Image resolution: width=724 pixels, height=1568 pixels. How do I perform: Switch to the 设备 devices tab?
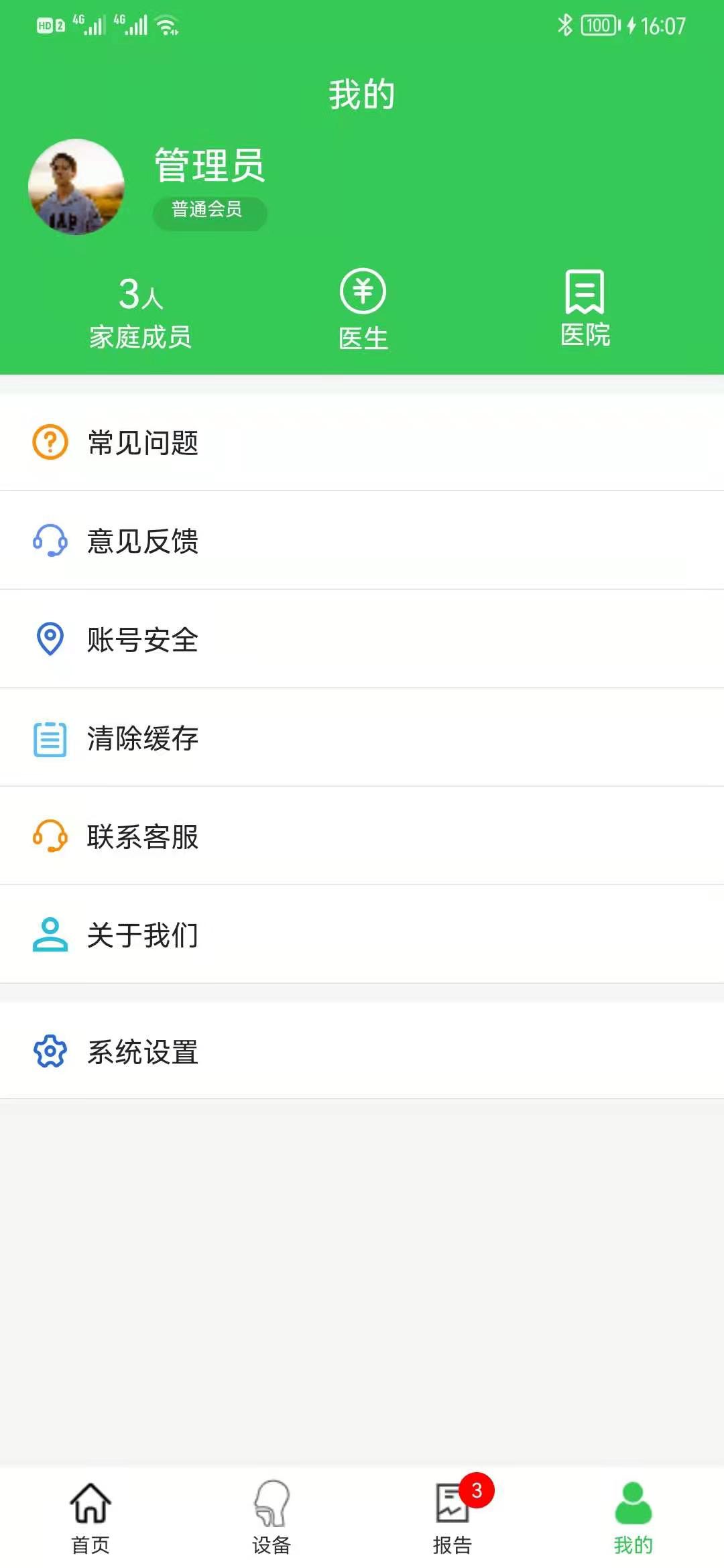click(271, 1517)
